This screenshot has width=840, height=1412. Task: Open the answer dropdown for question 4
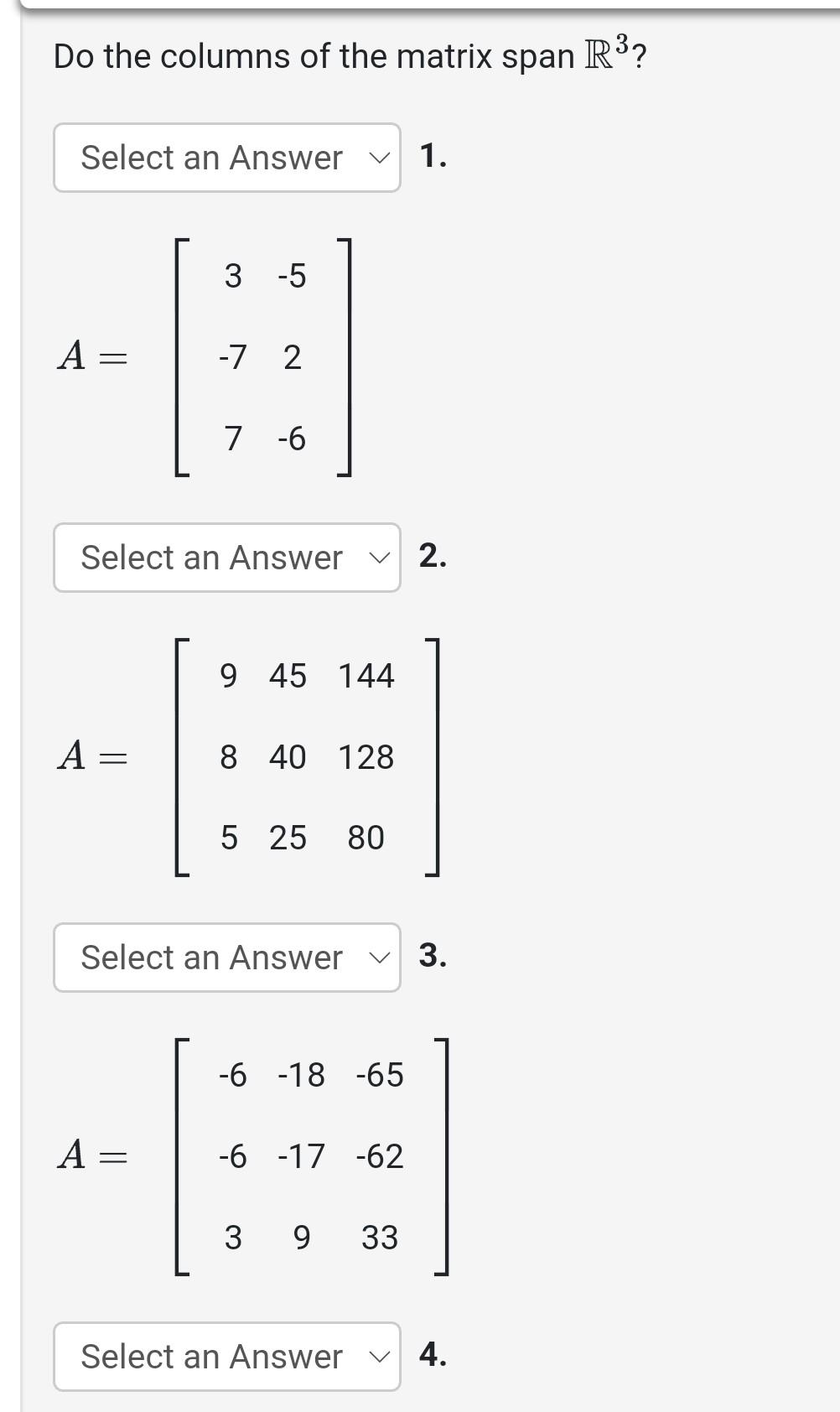pyautogui.click(x=226, y=1357)
